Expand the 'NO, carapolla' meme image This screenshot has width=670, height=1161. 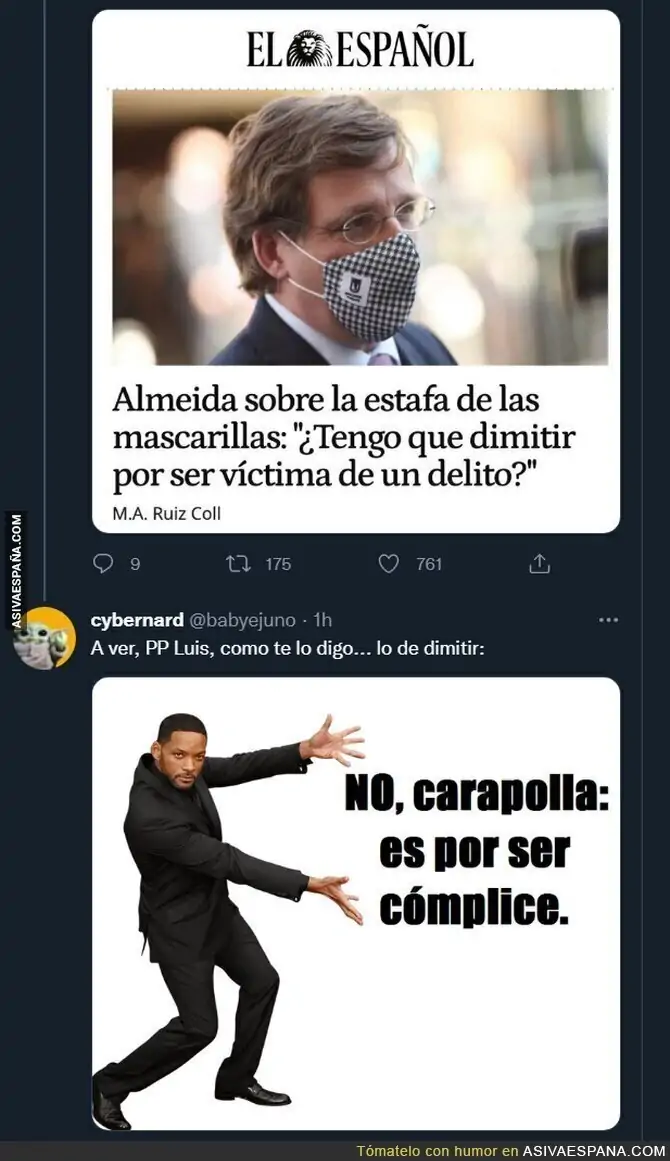point(355,903)
